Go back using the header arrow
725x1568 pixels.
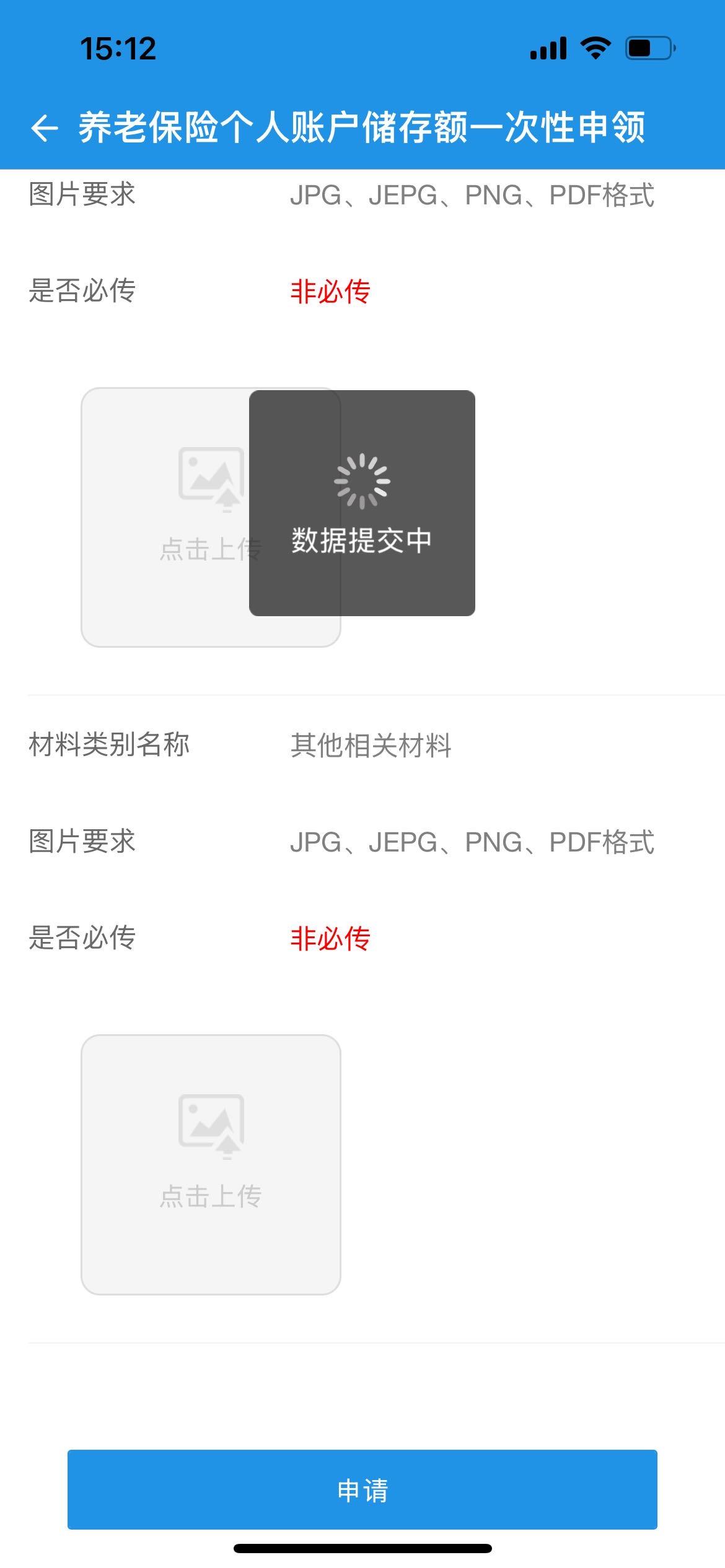coord(45,128)
